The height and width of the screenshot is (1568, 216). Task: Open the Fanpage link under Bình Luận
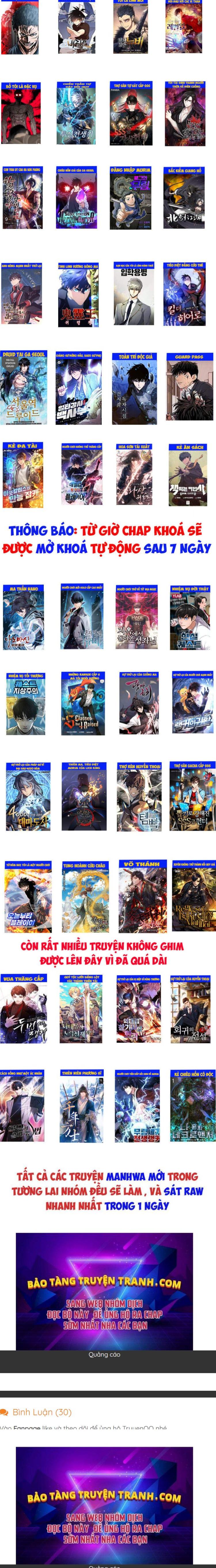point(27,1428)
